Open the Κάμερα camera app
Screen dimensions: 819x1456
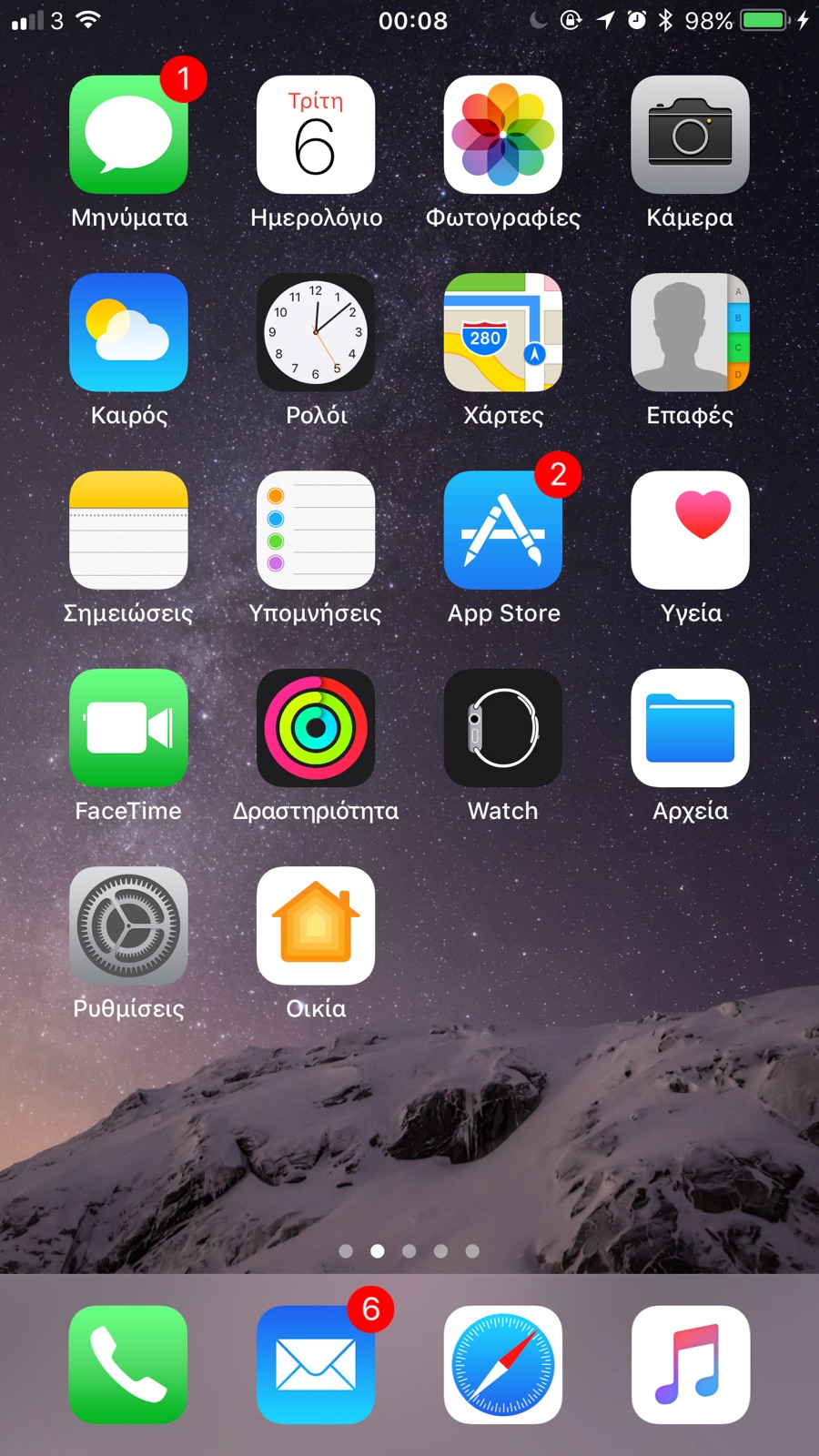(x=690, y=135)
